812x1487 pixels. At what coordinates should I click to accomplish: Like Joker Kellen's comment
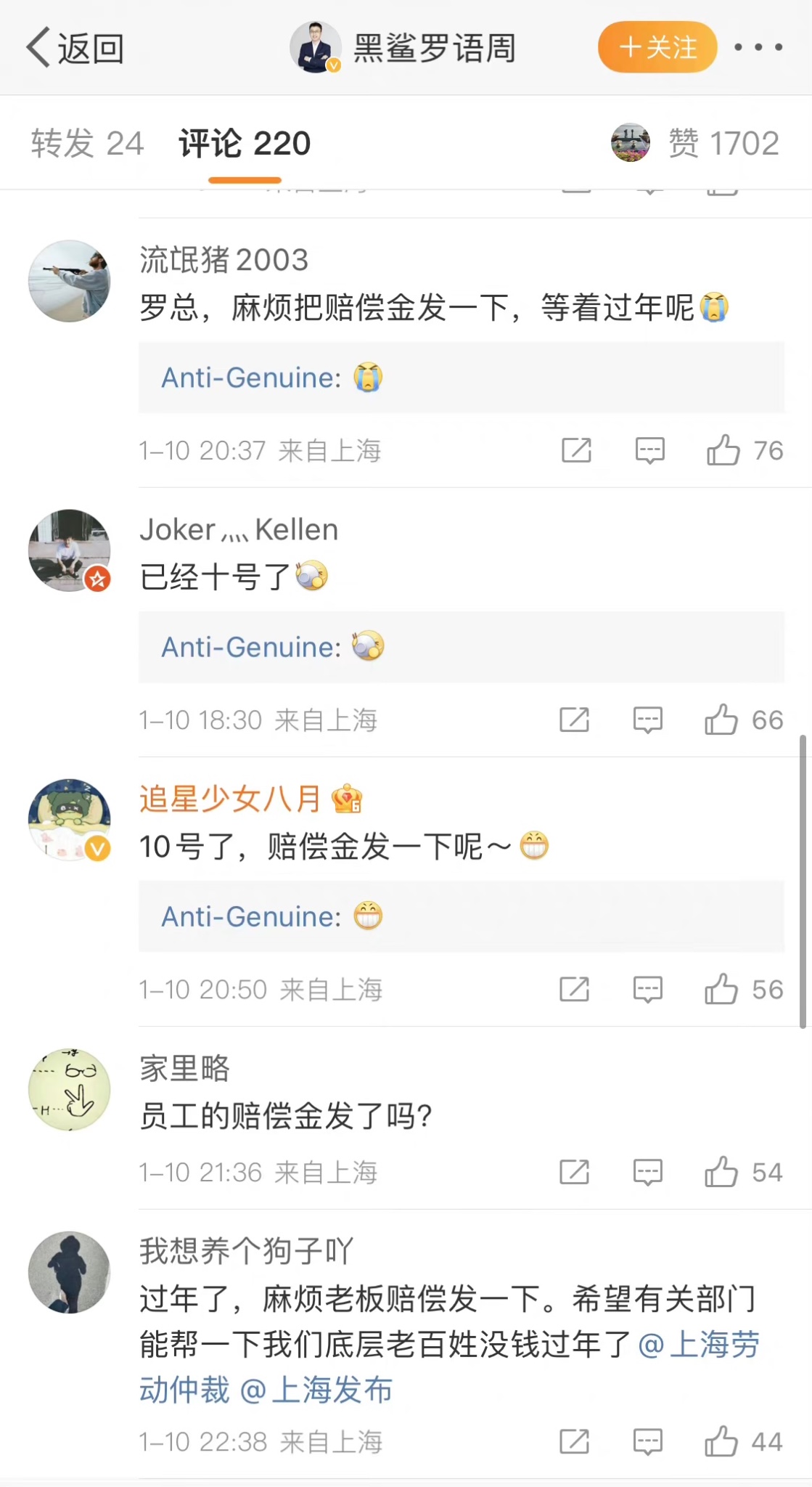pyautogui.click(x=721, y=720)
